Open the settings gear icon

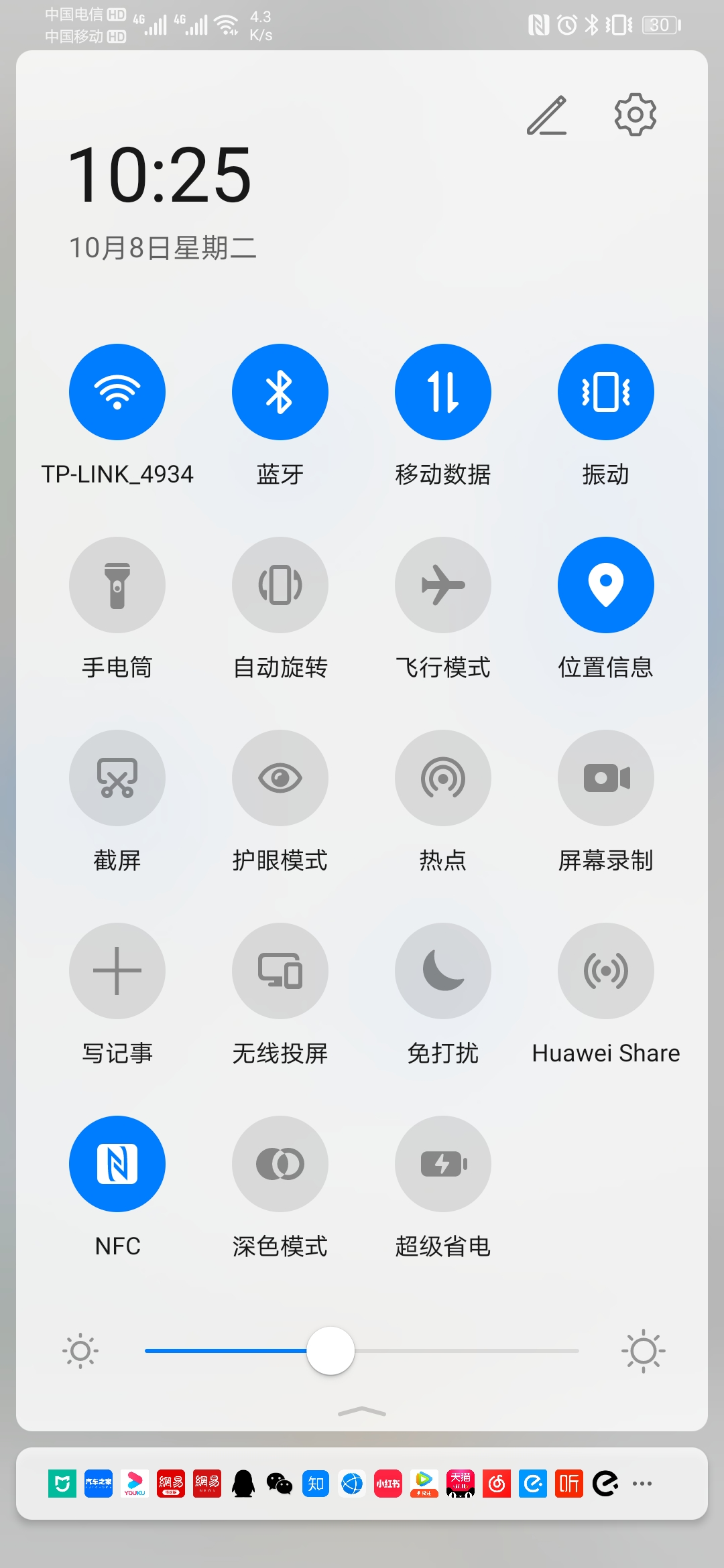tap(635, 115)
